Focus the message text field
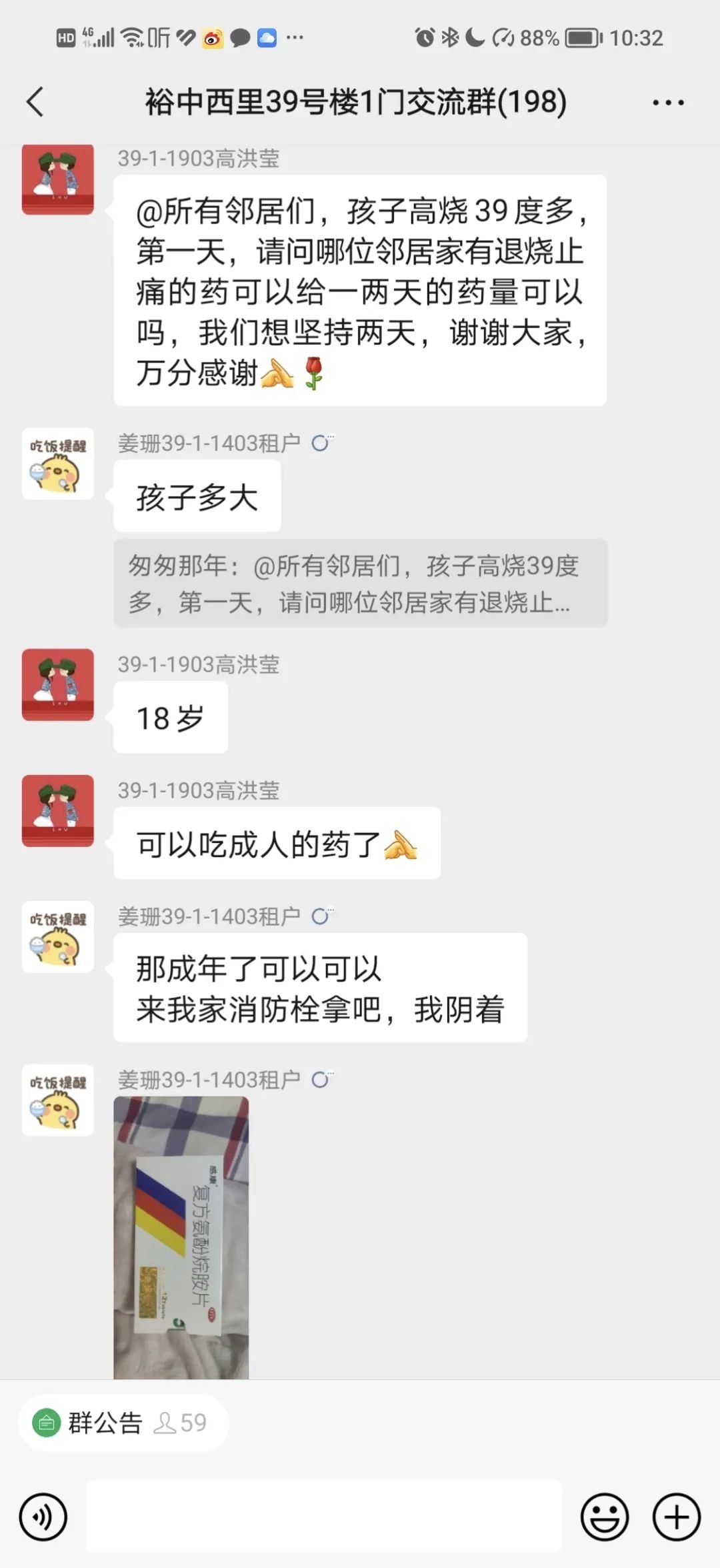 click(323, 1517)
